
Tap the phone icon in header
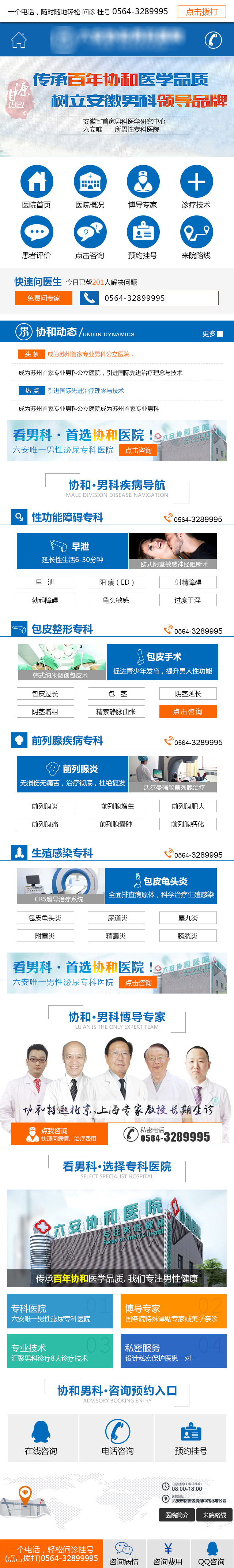pos(213,40)
